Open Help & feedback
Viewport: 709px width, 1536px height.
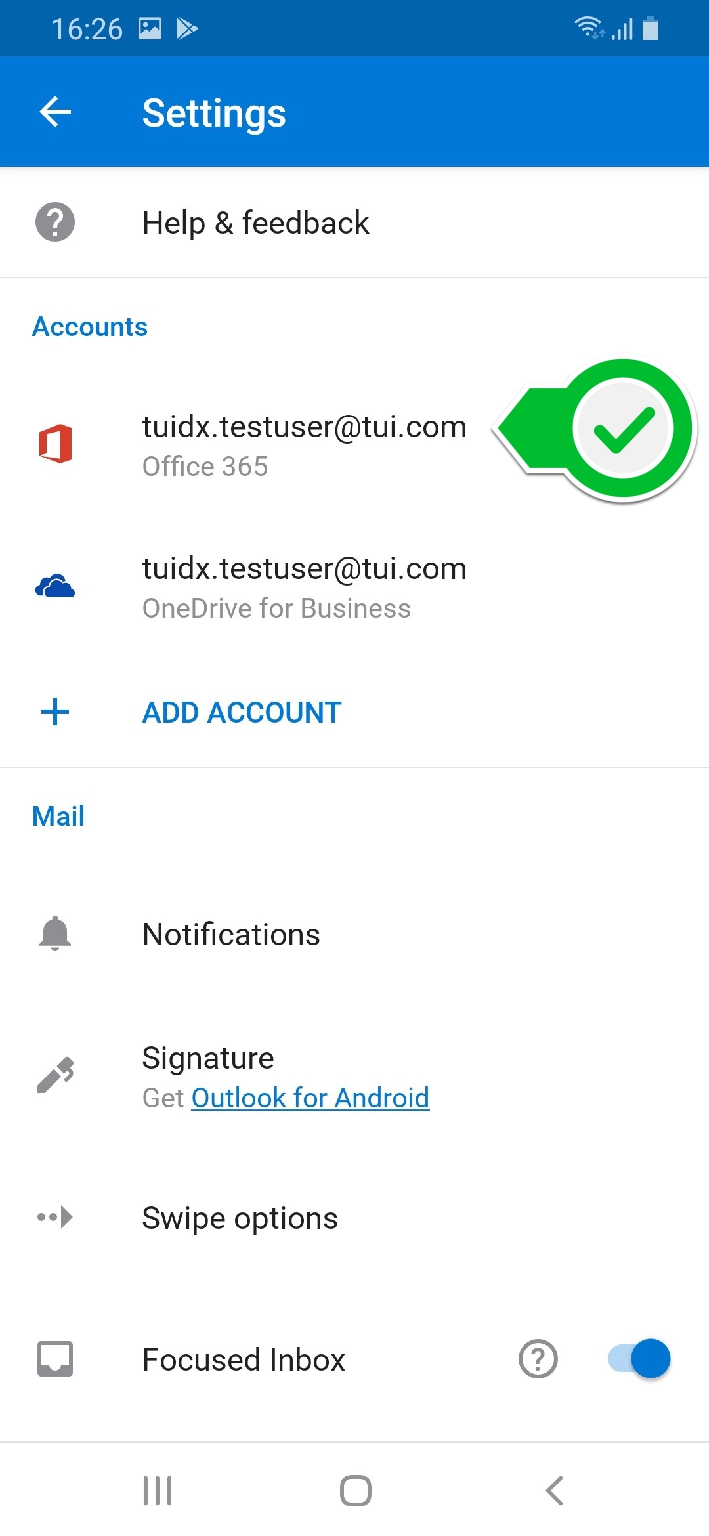point(255,223)
